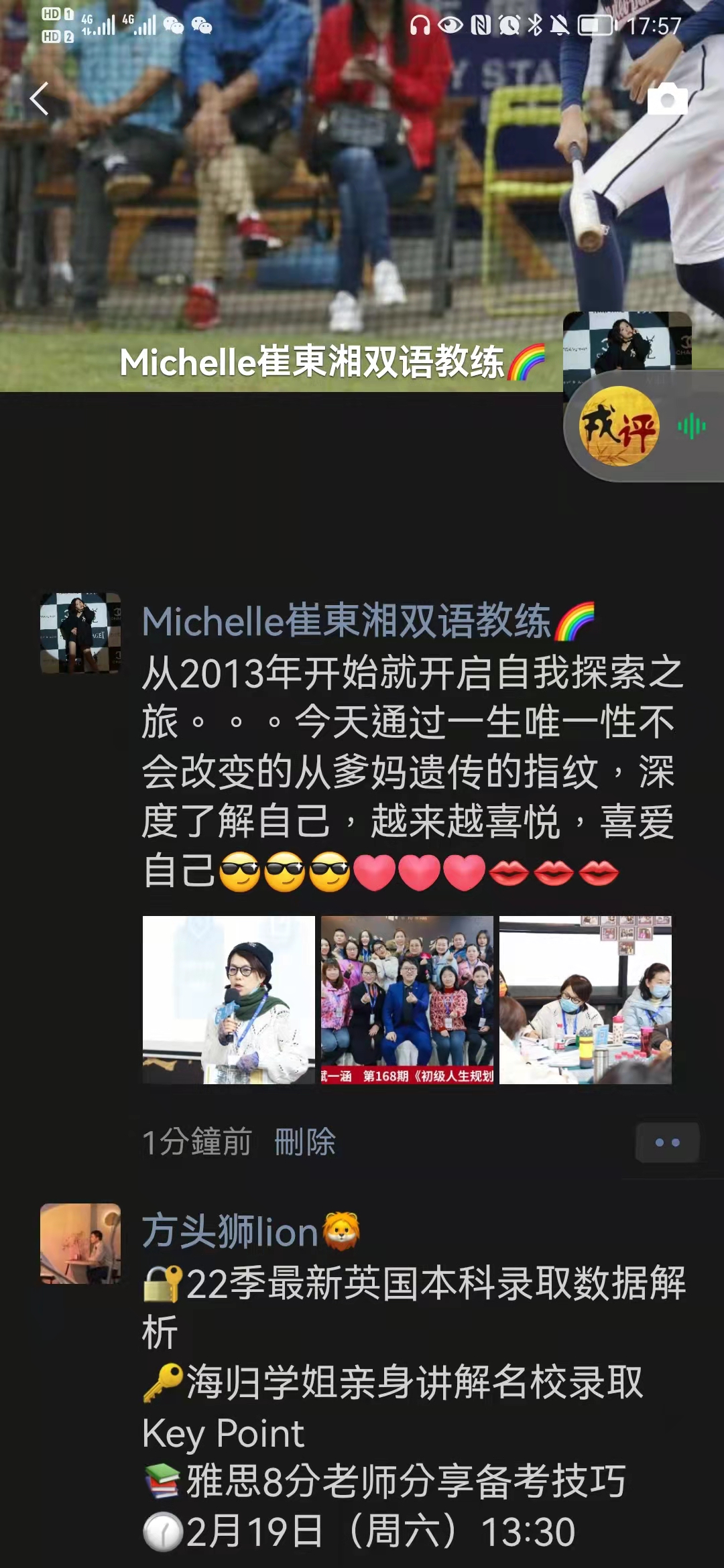This screenshot has width=724, height=1568.
Task: View the group photo labeled 第168期
Action: [407, 1000]
